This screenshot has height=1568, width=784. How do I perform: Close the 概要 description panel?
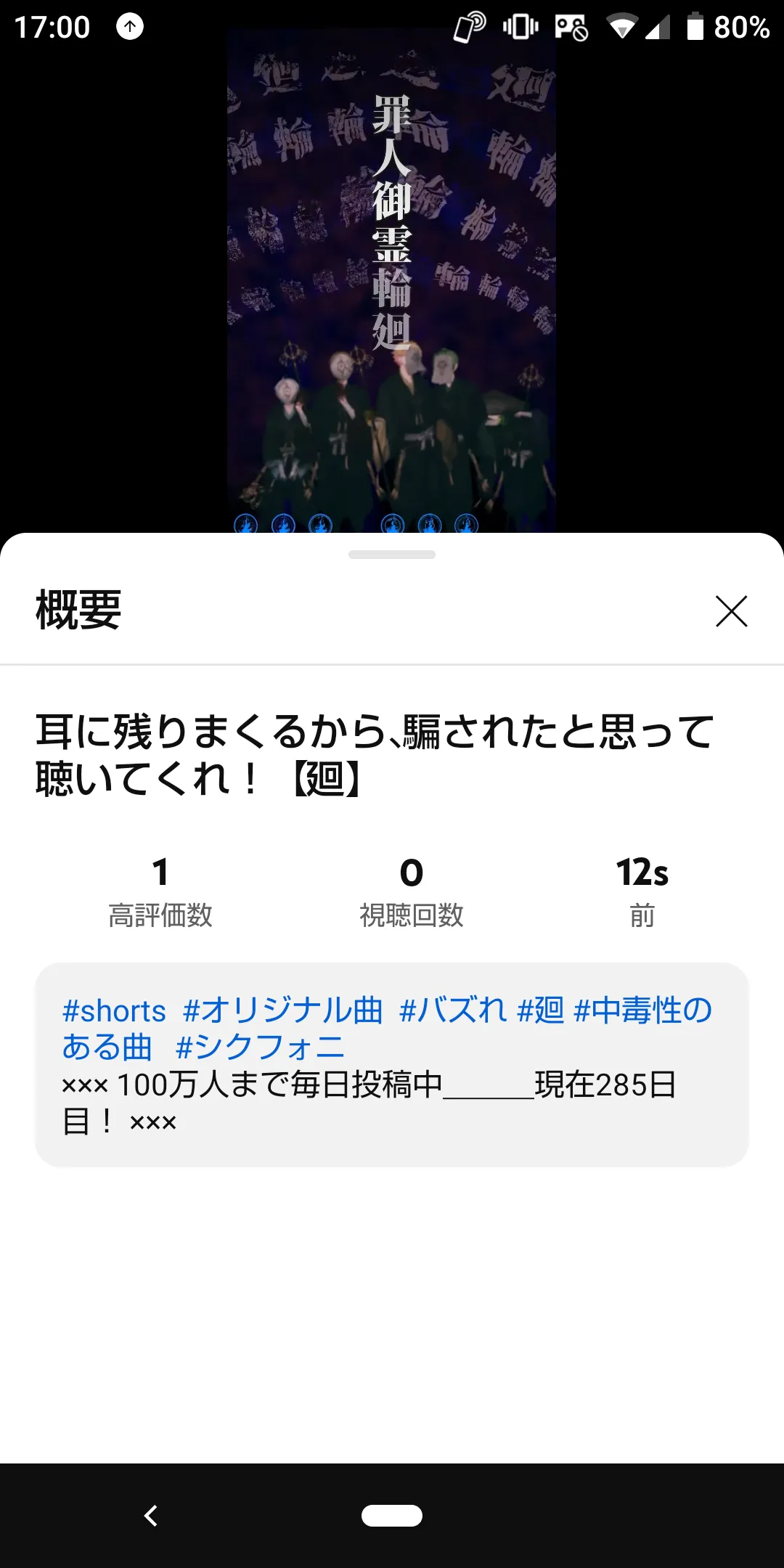click(731, 611)
